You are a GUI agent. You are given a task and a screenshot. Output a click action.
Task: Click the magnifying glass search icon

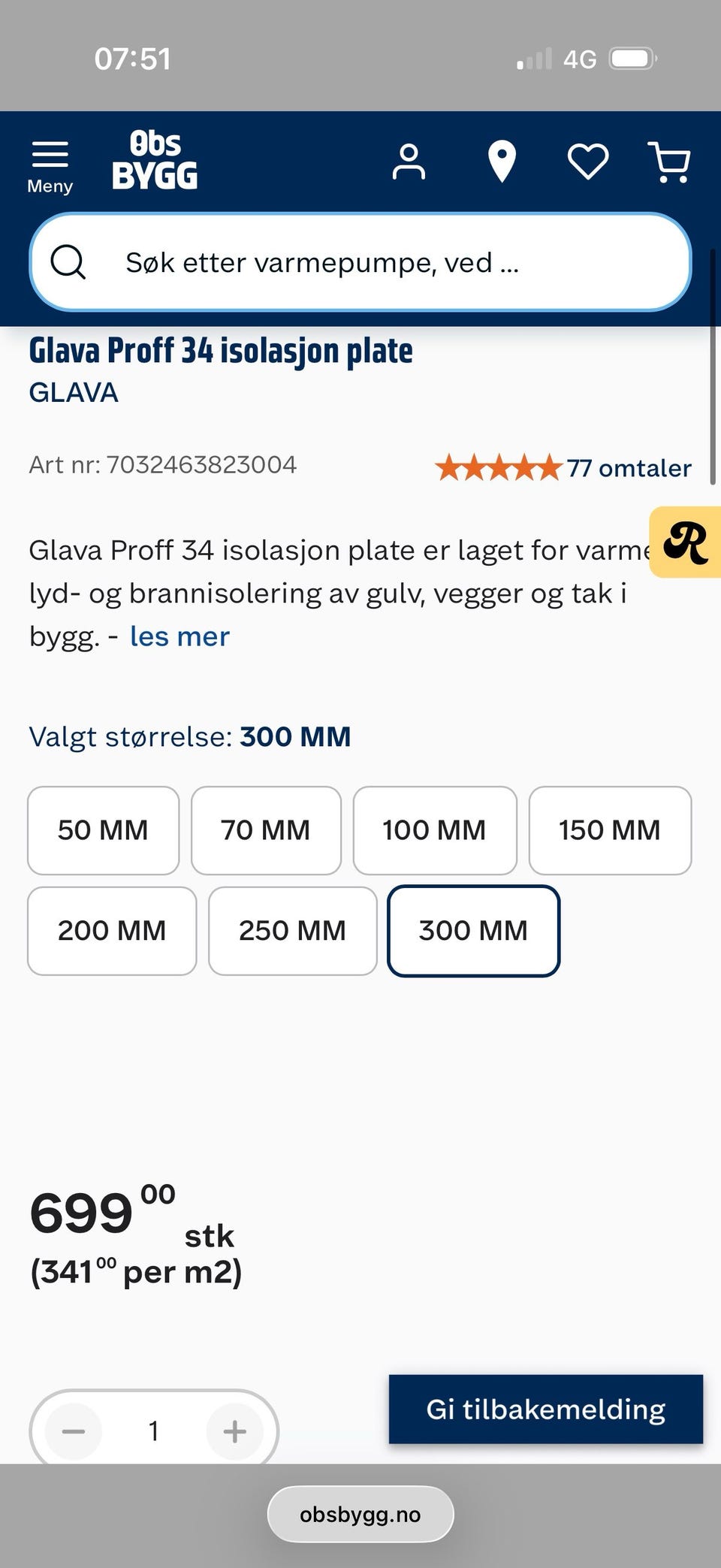click(x=68, y=261)
